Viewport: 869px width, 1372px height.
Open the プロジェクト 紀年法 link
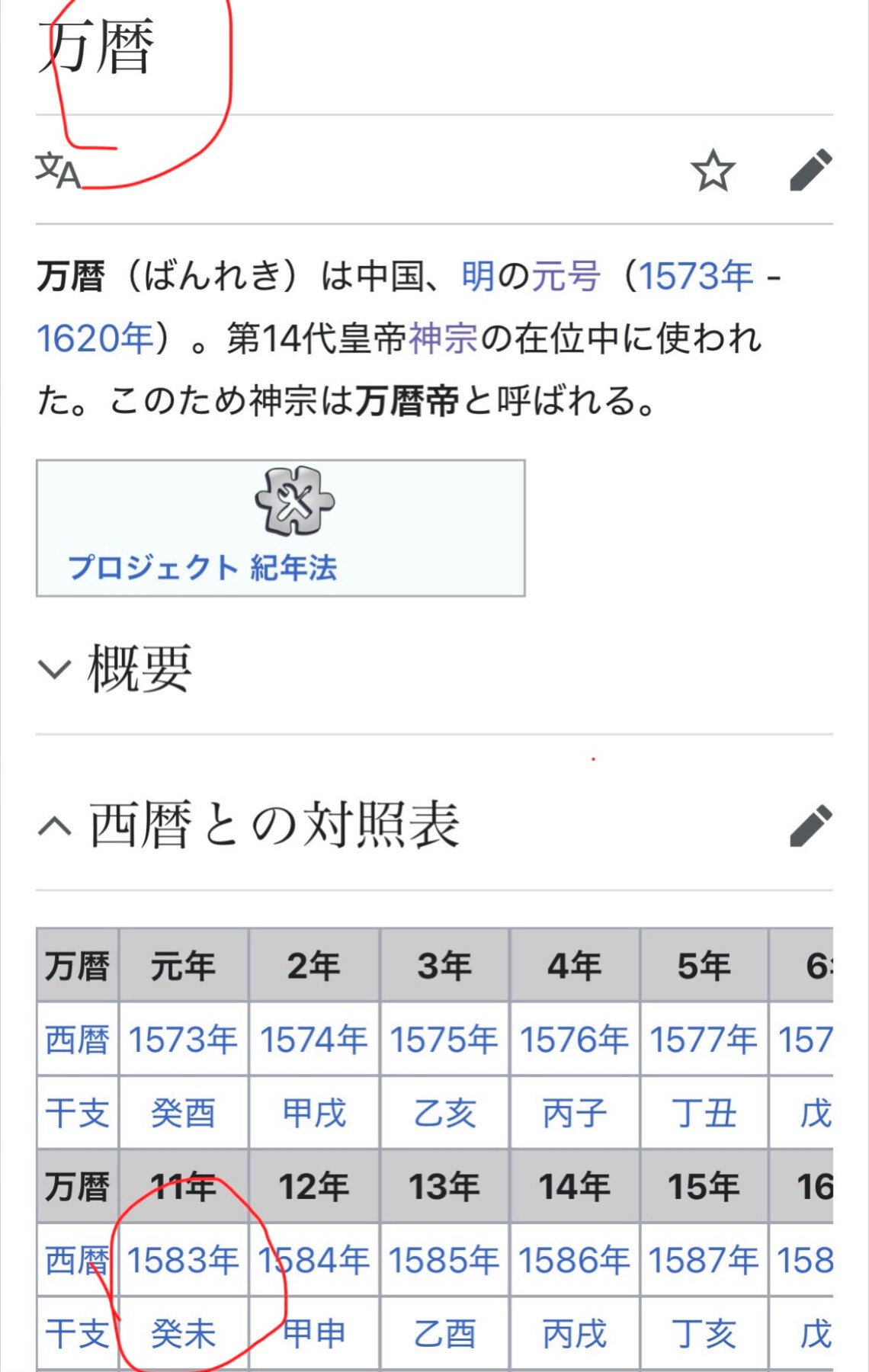pos(203,568)
